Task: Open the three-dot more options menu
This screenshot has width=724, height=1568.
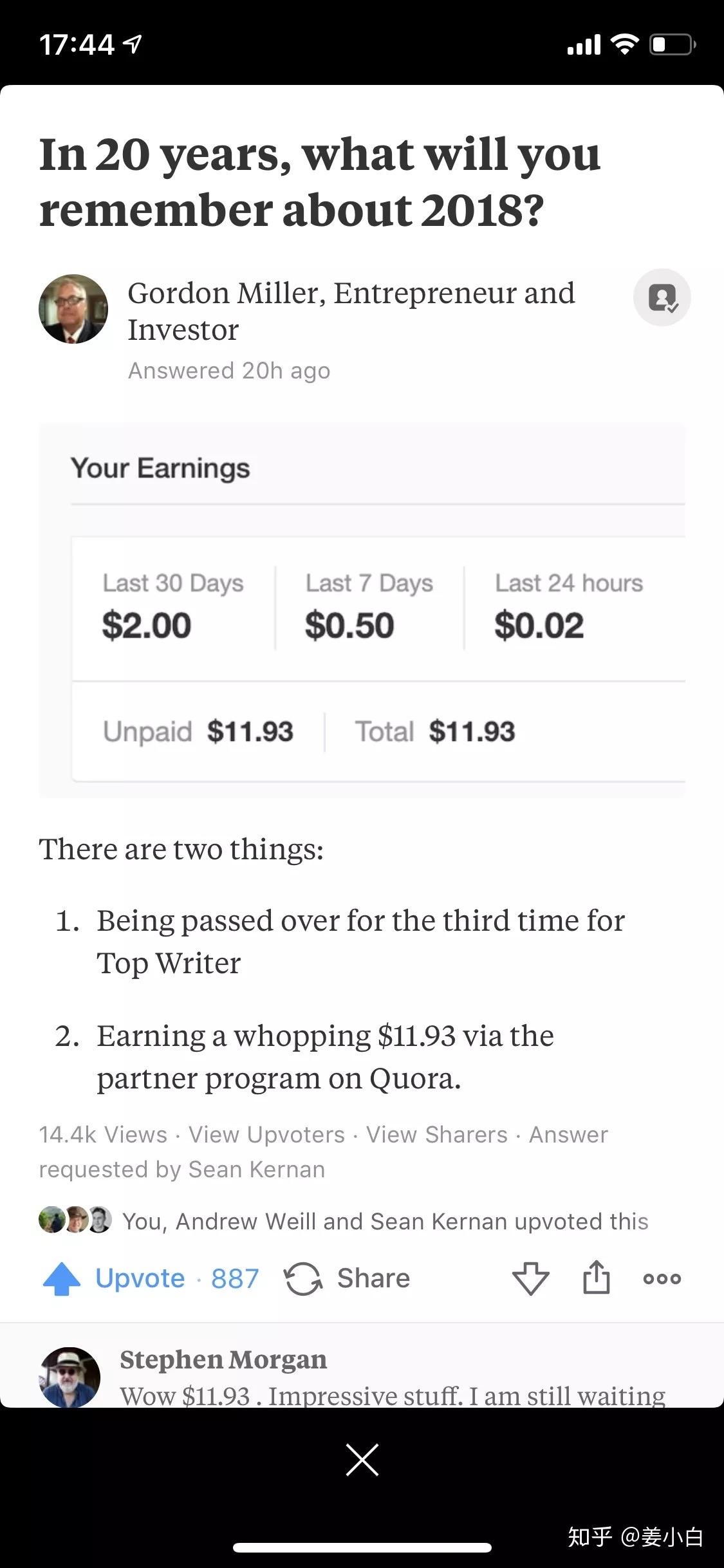Action: point(662,1278)
